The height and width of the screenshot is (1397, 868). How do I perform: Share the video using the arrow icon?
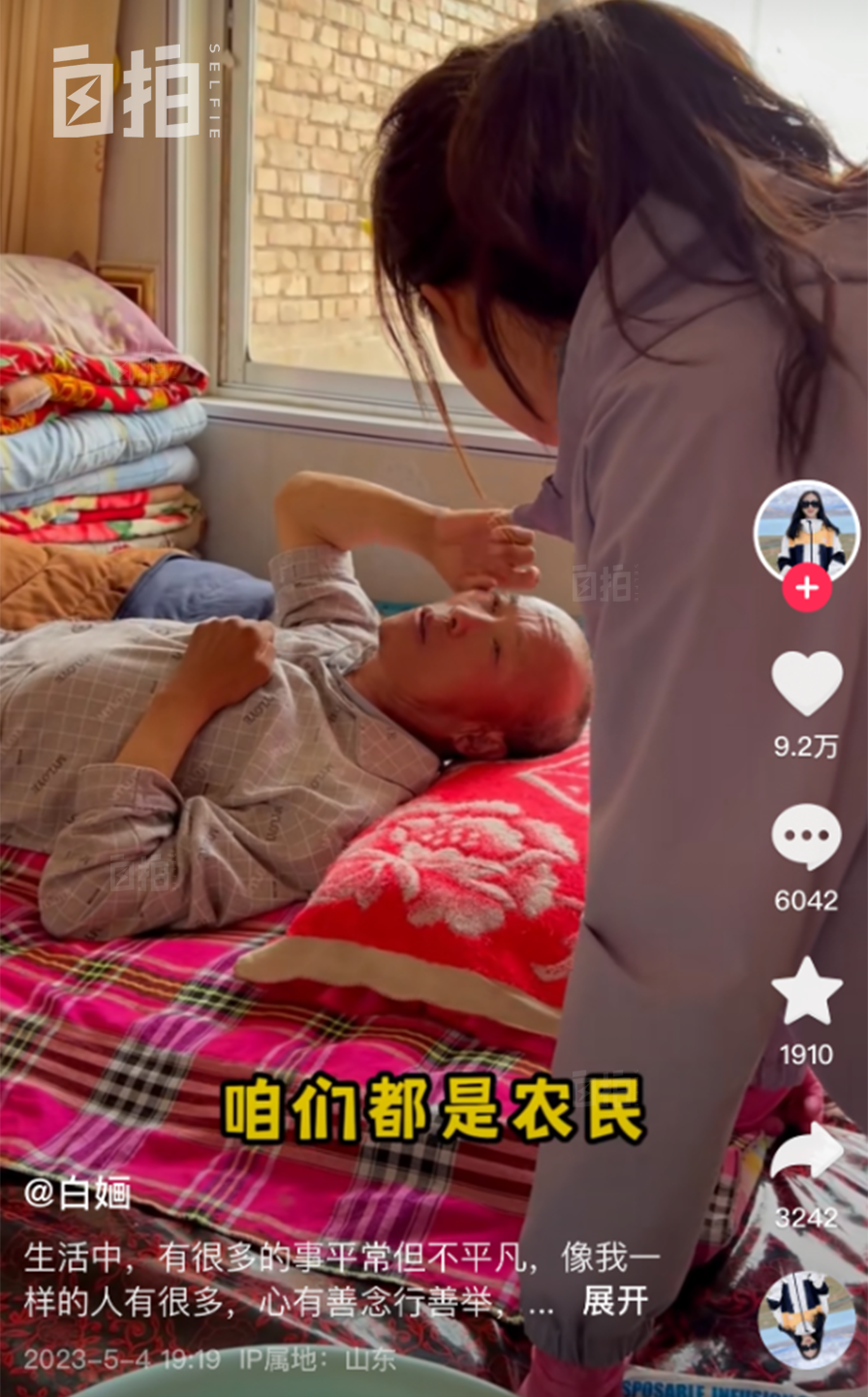tap(807, 1153)
